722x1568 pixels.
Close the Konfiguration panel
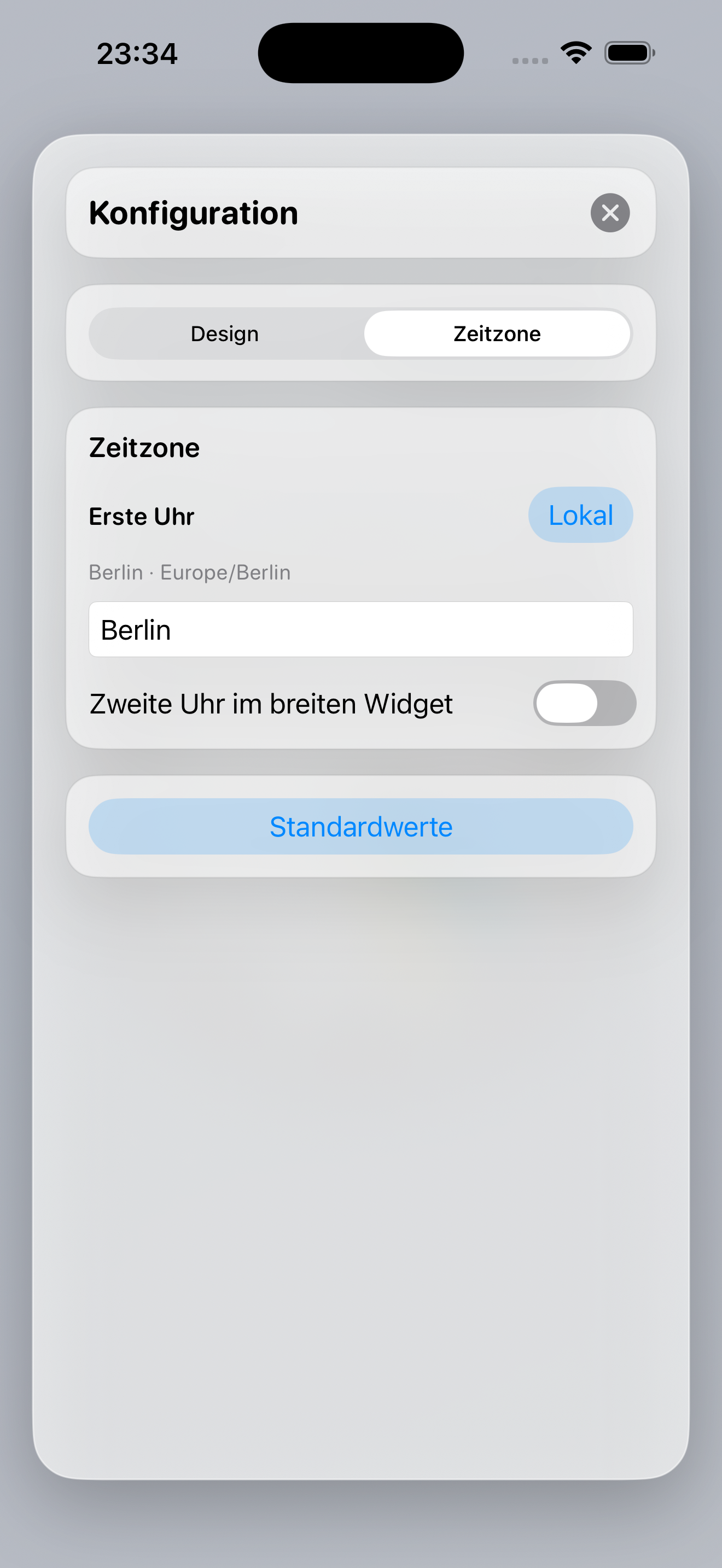pos(609,213)
